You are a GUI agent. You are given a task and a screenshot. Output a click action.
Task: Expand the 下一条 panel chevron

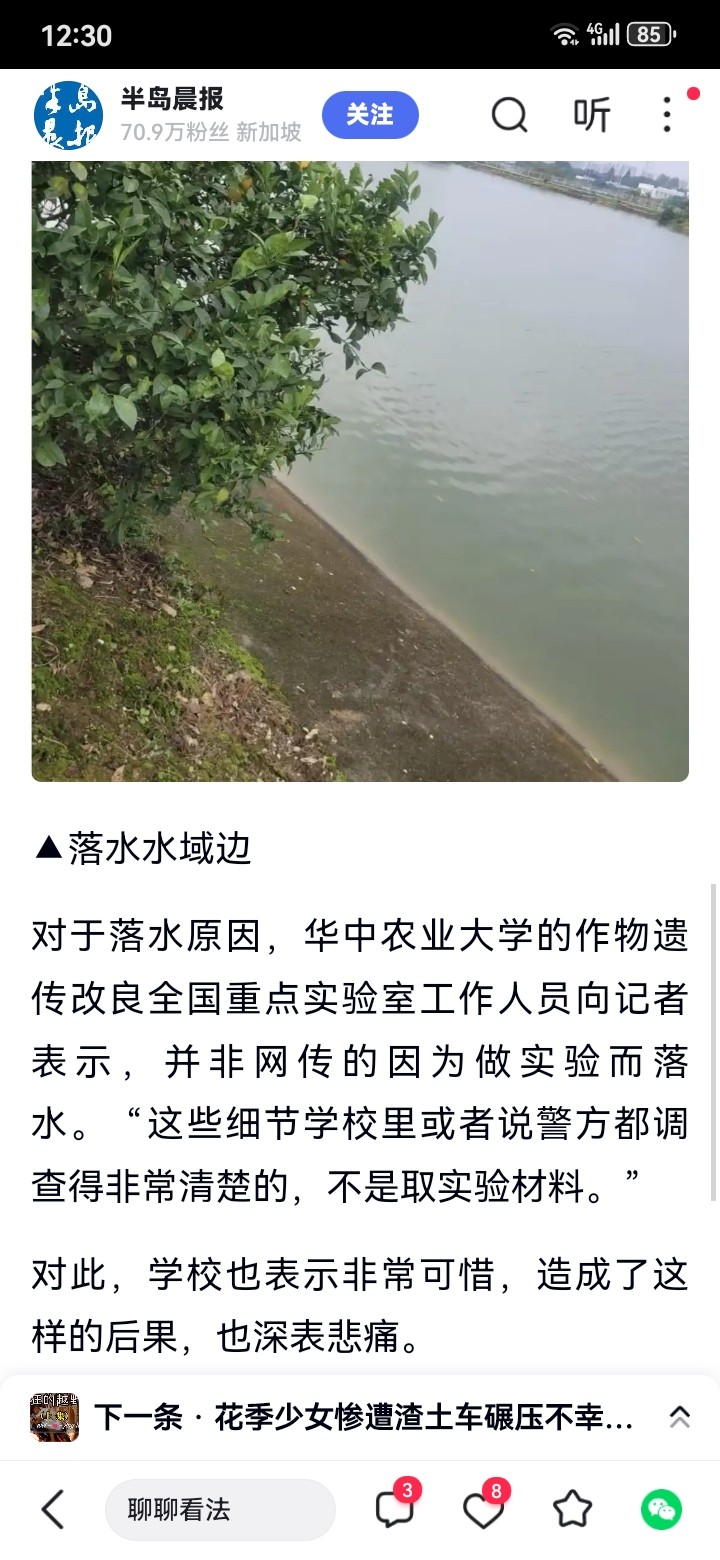679,1417
